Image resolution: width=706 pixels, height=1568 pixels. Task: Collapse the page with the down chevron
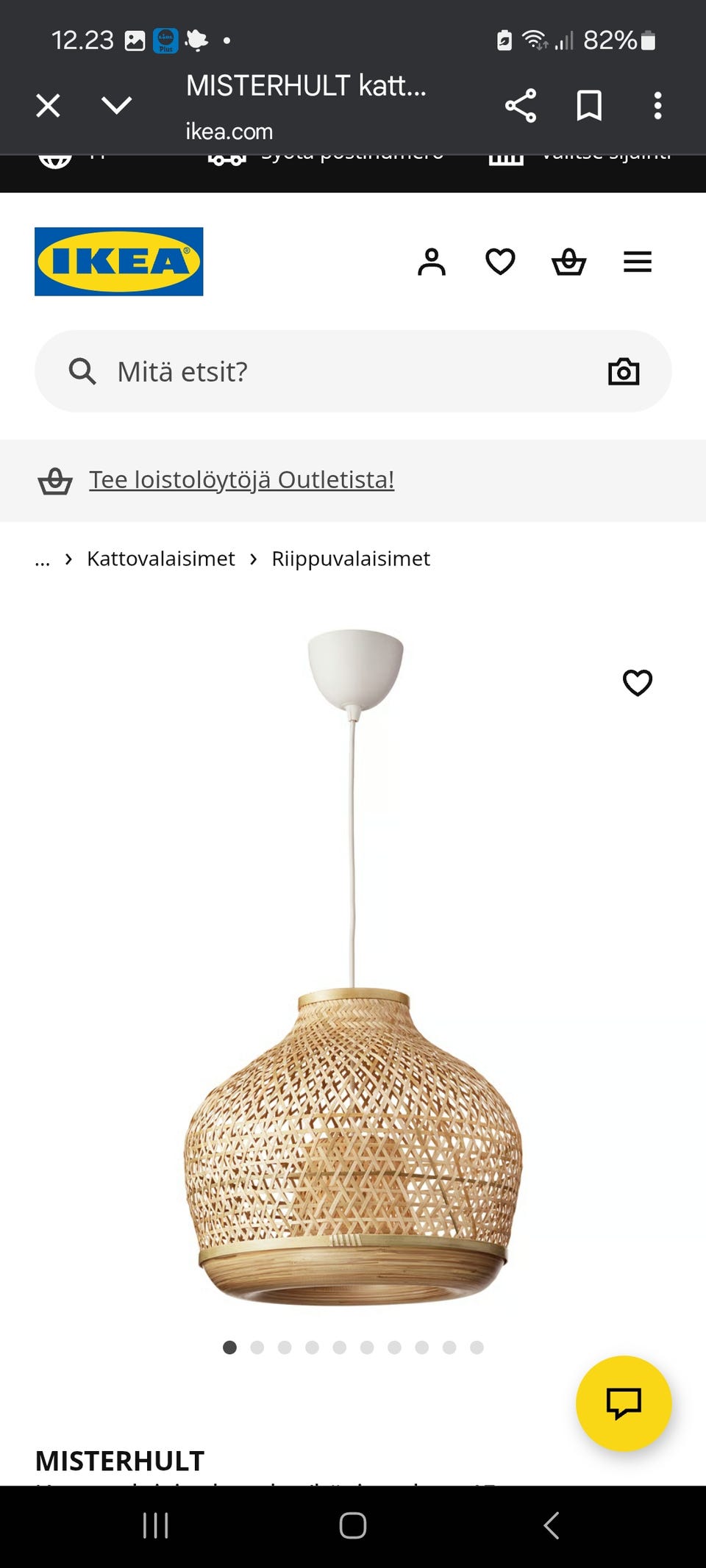pyautogui.click(x=115, y=105)
